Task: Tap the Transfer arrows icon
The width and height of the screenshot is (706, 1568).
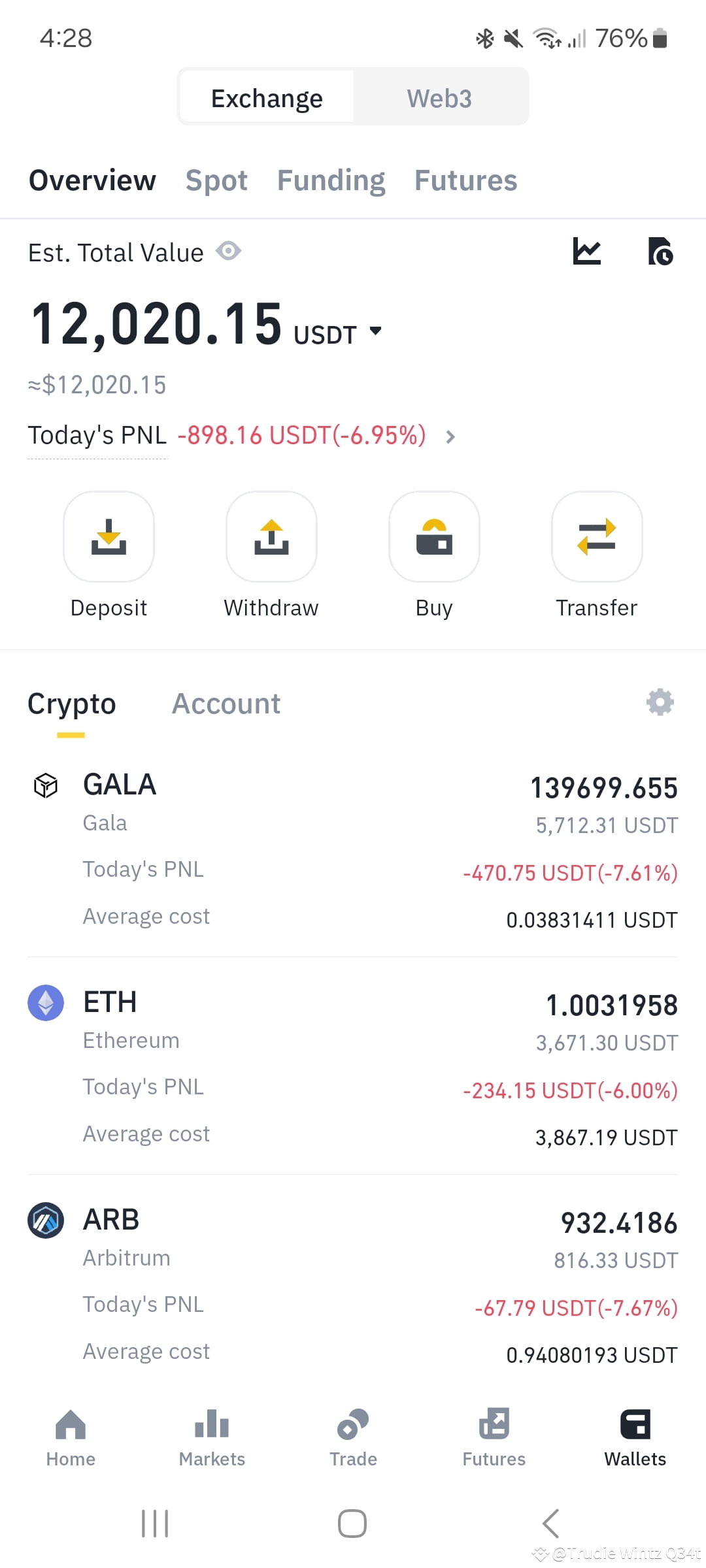Action: click(x=596, y=537)
